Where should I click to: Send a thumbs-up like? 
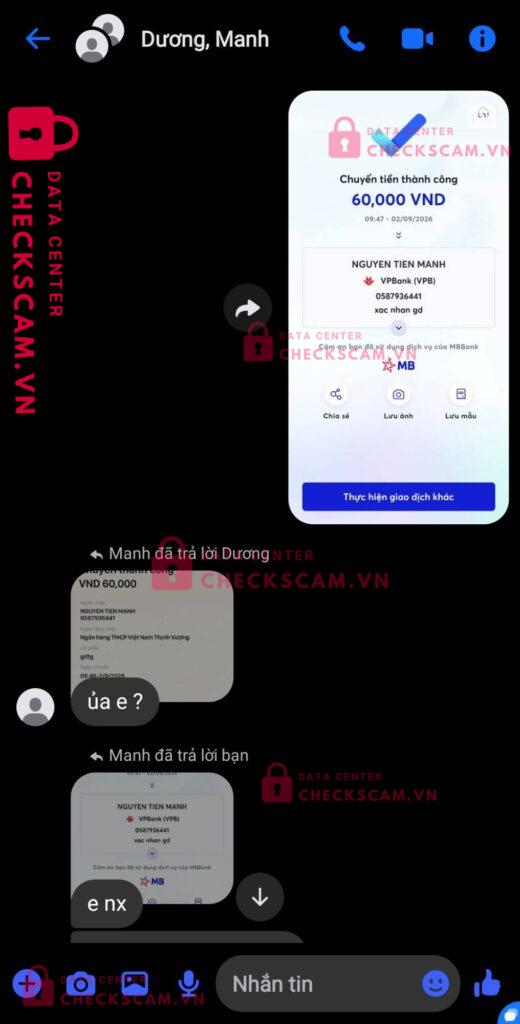(487, 982)
